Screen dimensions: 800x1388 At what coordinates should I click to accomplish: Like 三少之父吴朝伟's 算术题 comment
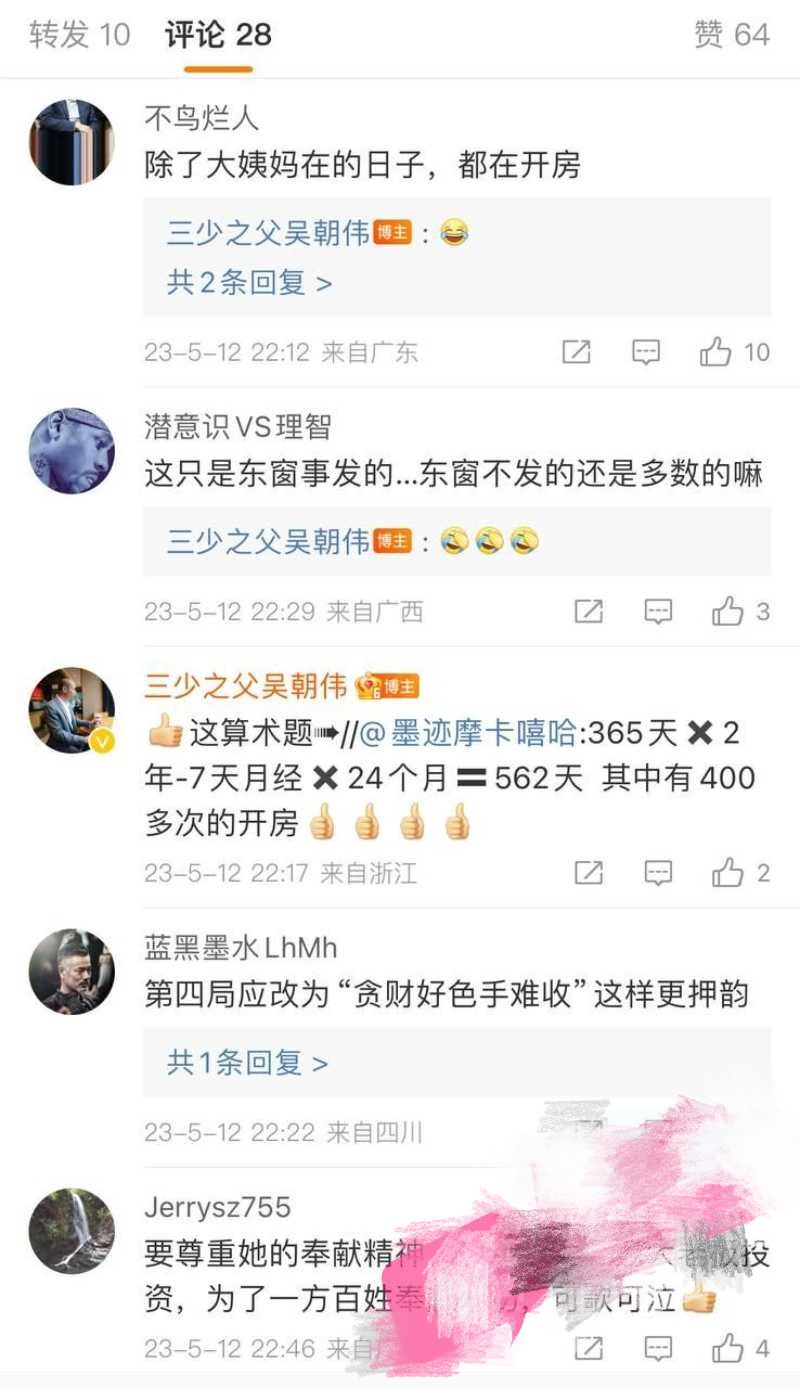[x=727, y=874]
